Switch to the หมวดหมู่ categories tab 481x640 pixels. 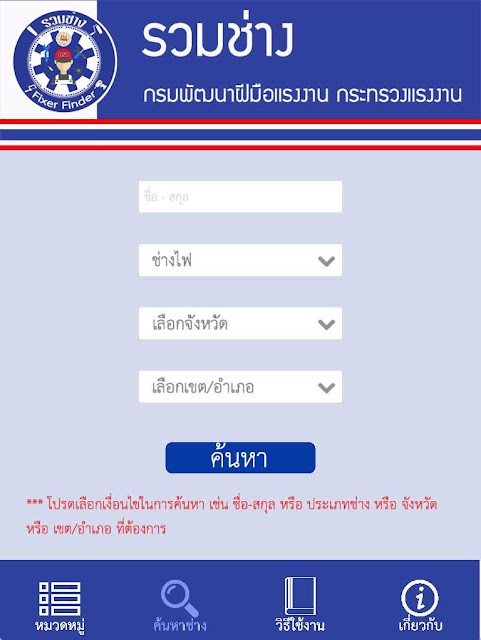60,607
